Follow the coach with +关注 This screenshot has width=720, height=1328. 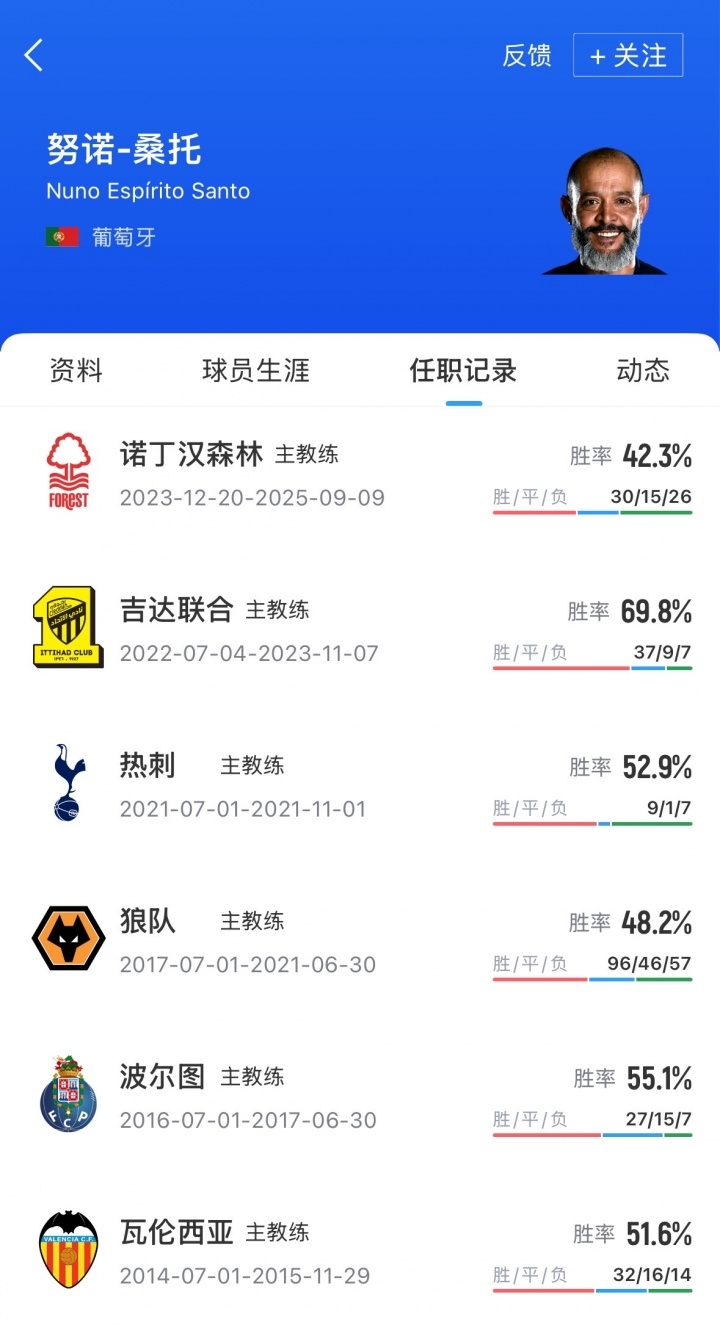point(628,56)
